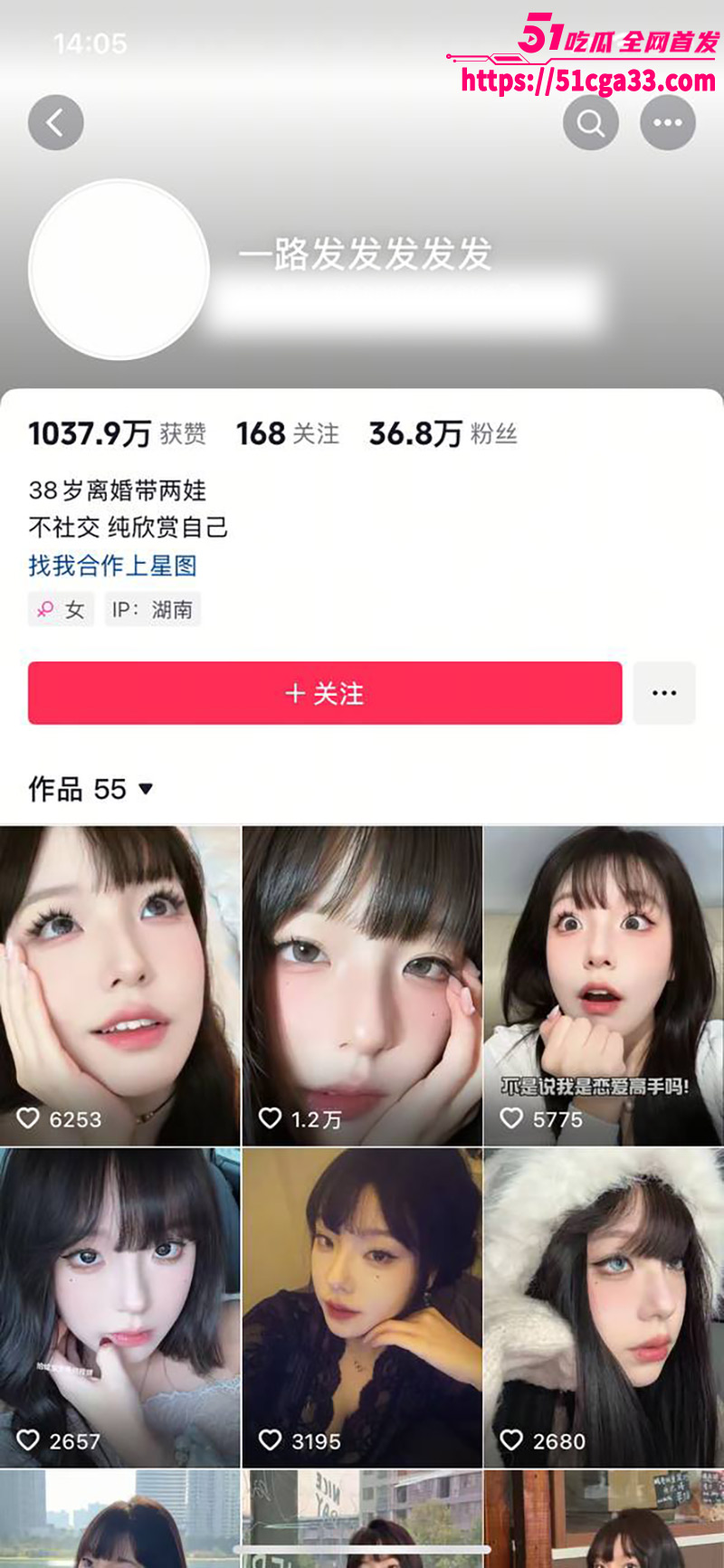View the 36.8万 粉丝 followers list
Viewport: 724px width, 1568px height.
(x=443, y=434)
